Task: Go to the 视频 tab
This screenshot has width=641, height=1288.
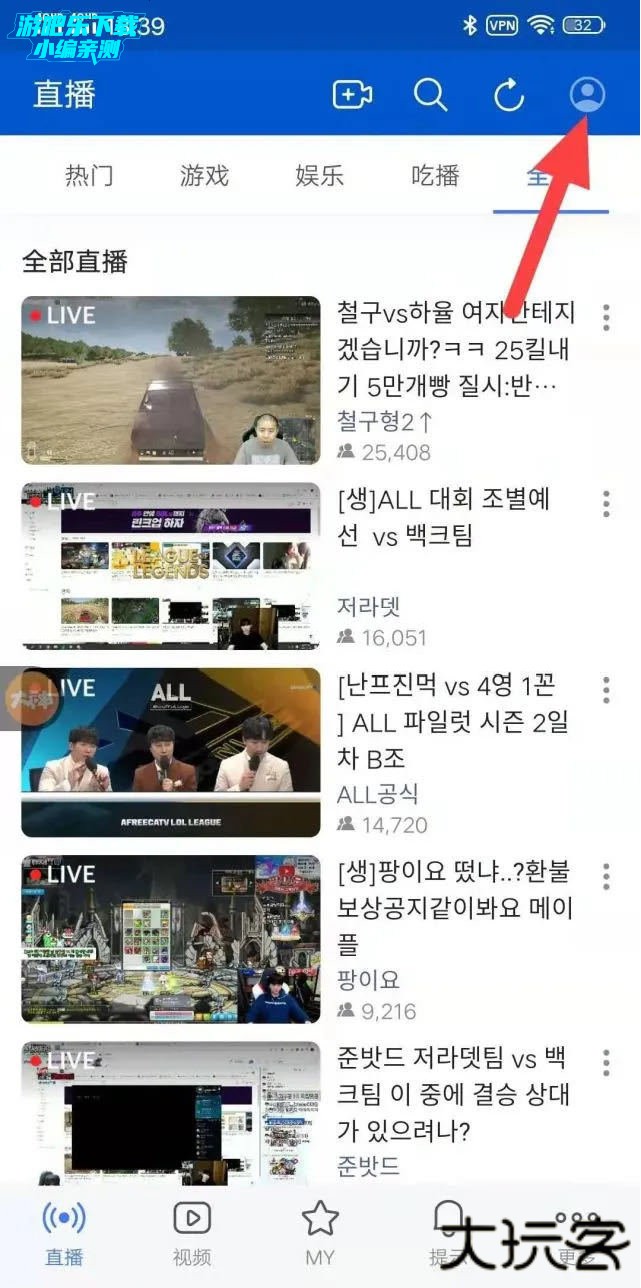Action: [192, 1232]
